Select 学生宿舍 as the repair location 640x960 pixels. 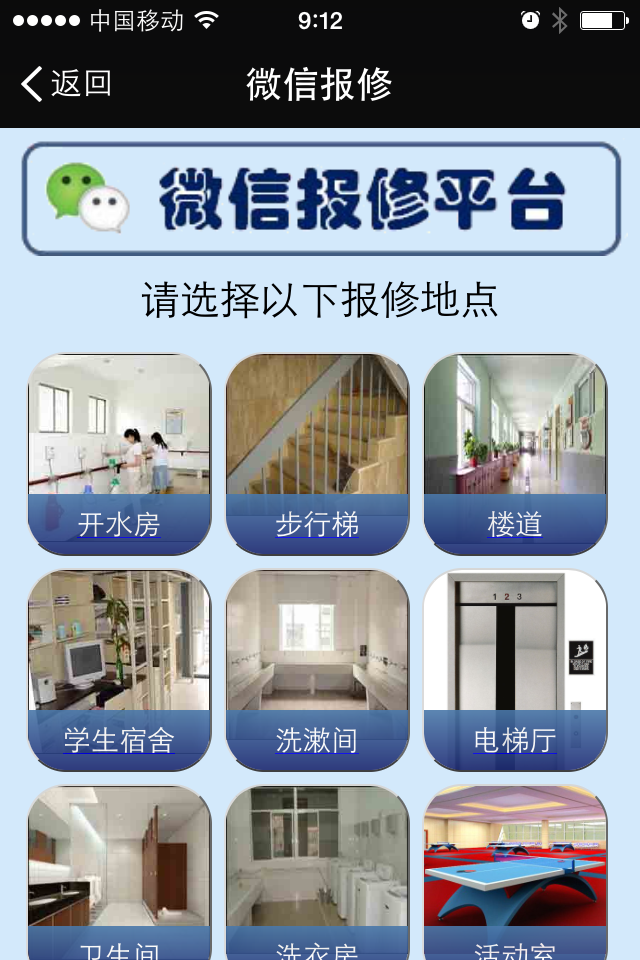coord(119,670)
